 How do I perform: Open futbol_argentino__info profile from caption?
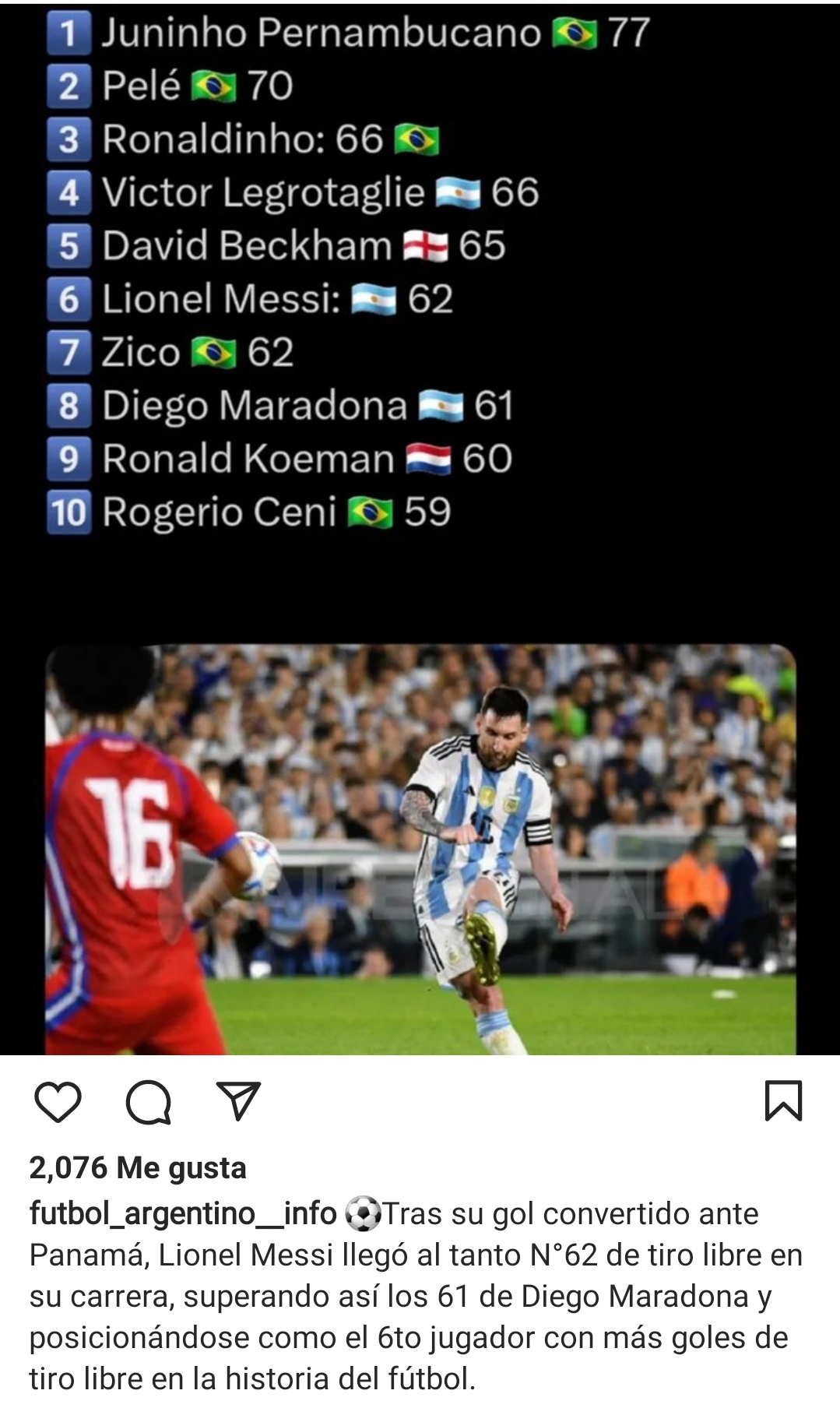(x=182, y=1213)
